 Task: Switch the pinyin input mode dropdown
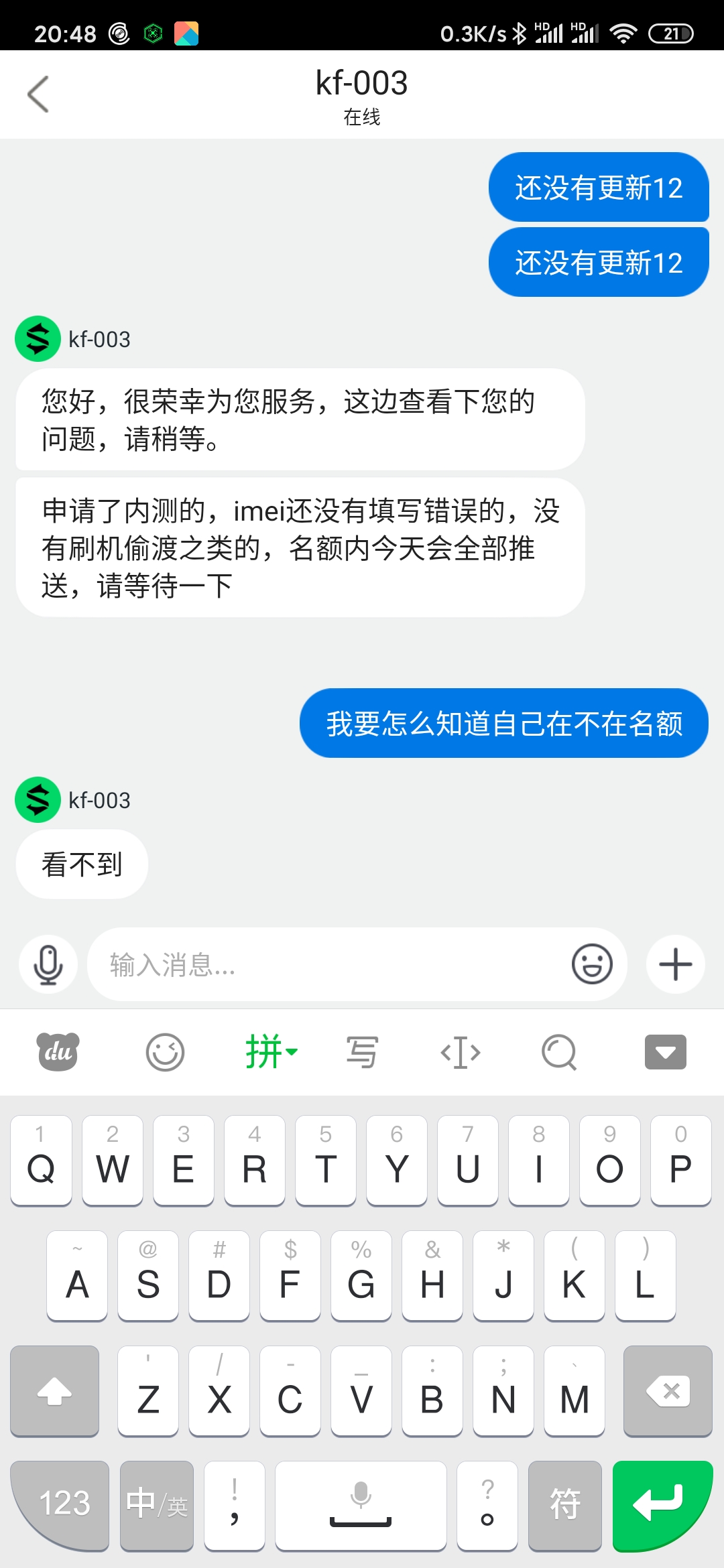(x=271, y=1052)
